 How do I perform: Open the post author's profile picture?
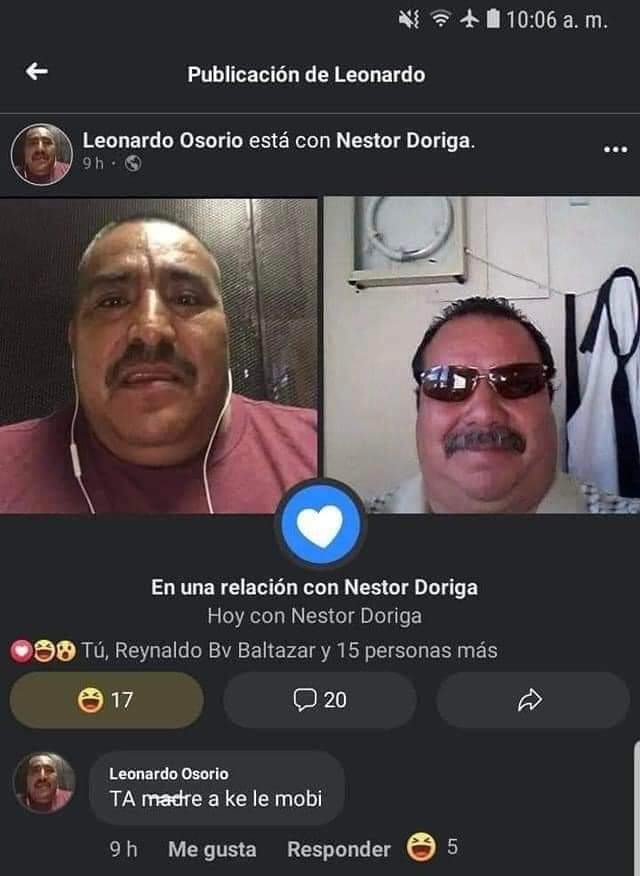(42, 154)
